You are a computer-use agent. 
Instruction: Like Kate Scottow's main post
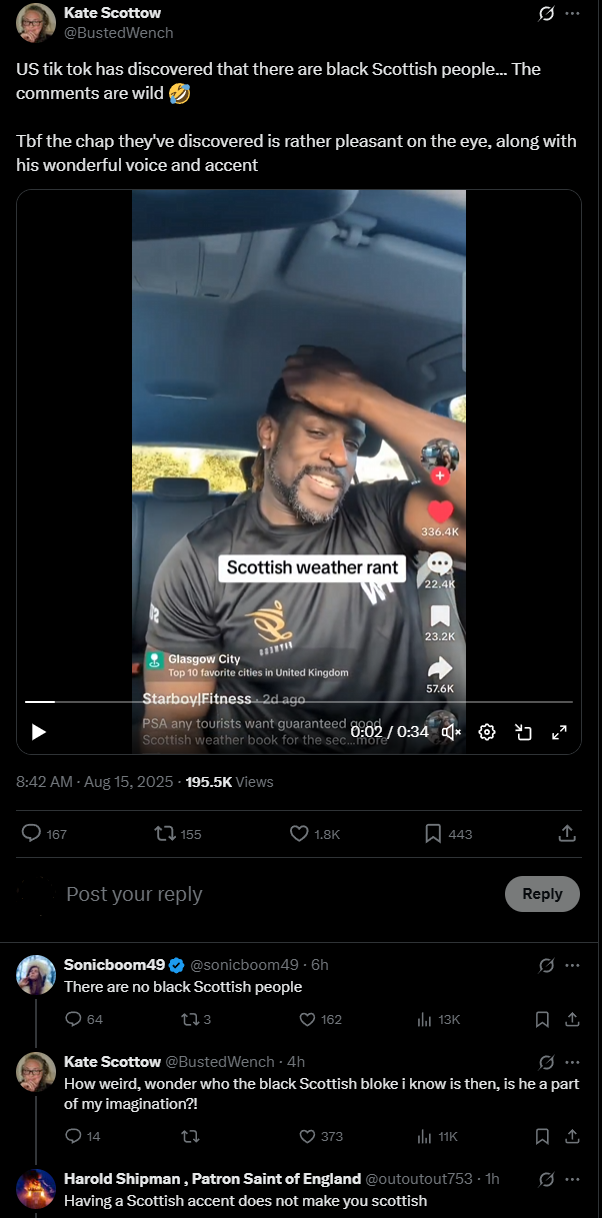(x=298, y=833)
